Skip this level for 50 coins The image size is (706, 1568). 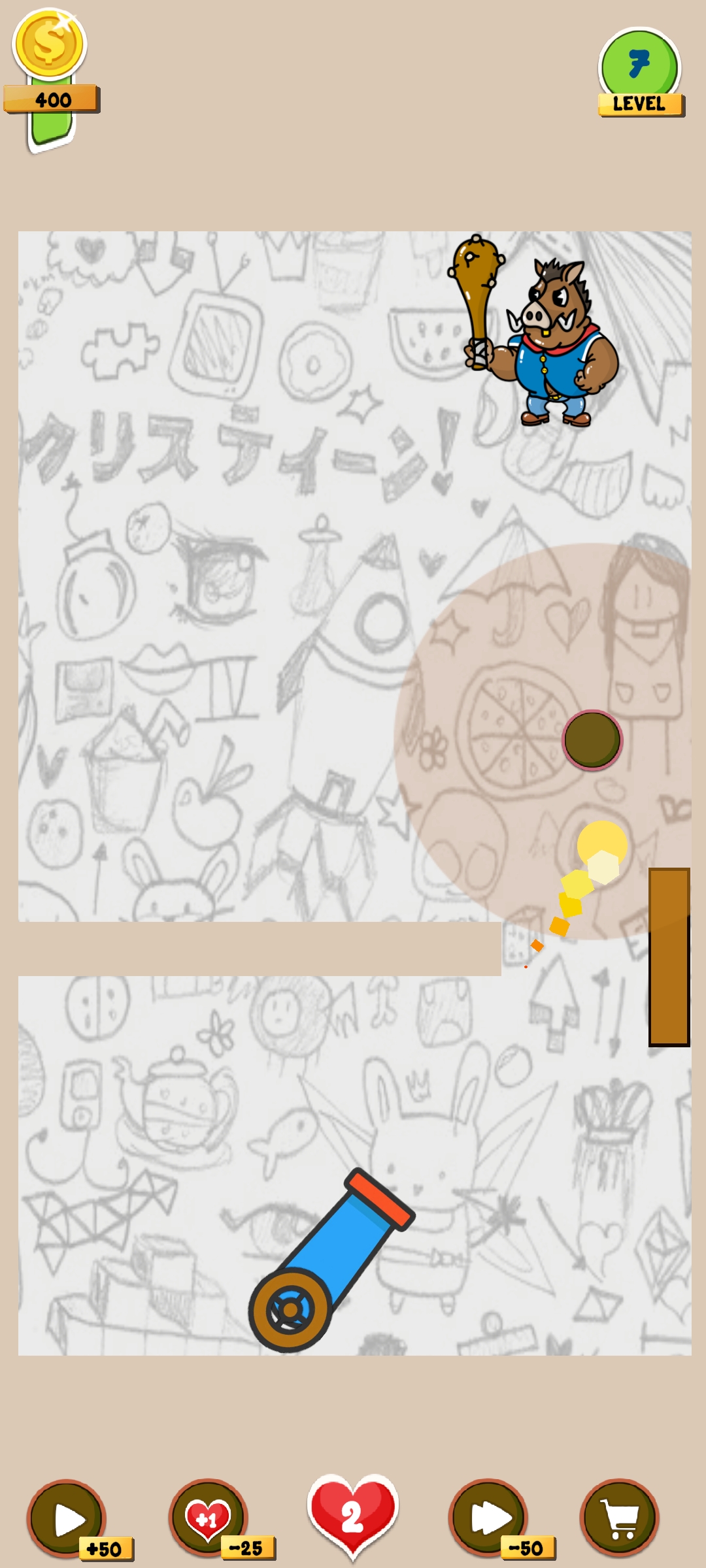(x=488, y=1518)
